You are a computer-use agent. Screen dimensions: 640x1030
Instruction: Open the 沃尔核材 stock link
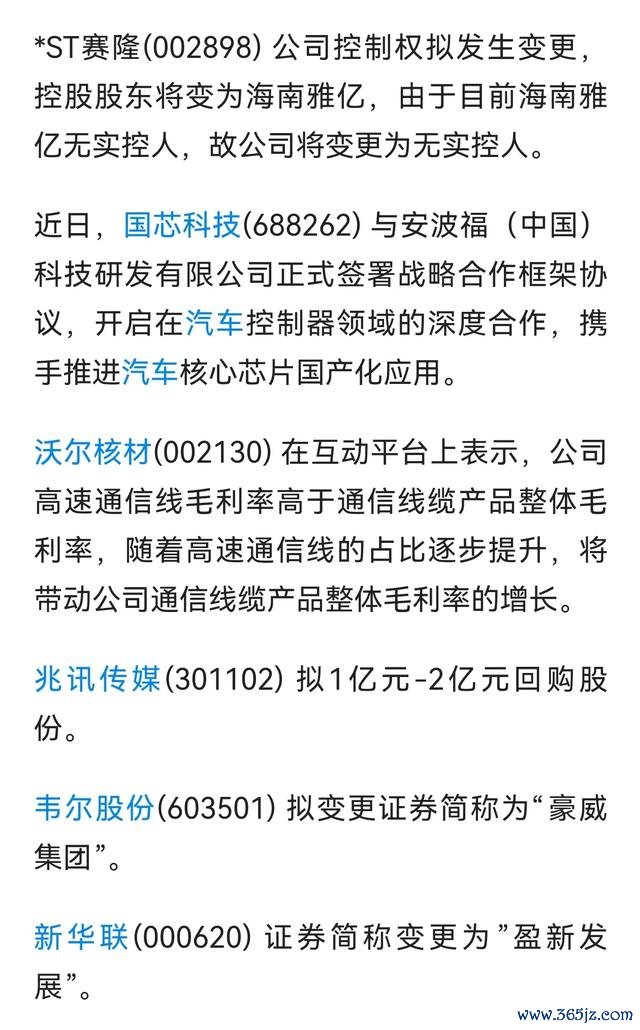(x=93, y=452)
